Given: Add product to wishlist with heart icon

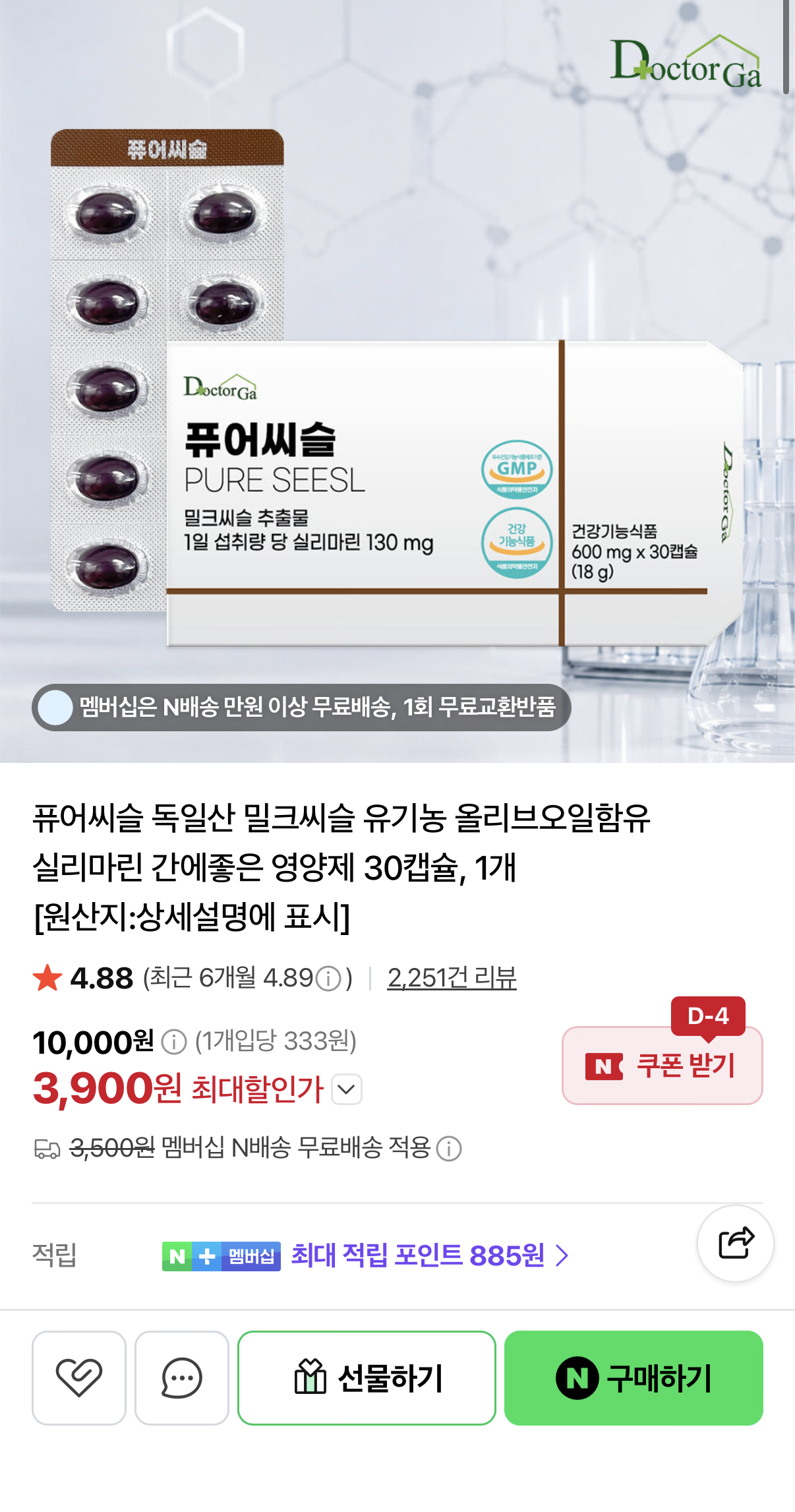Looking at the screenshot, I should (79, 1377).
